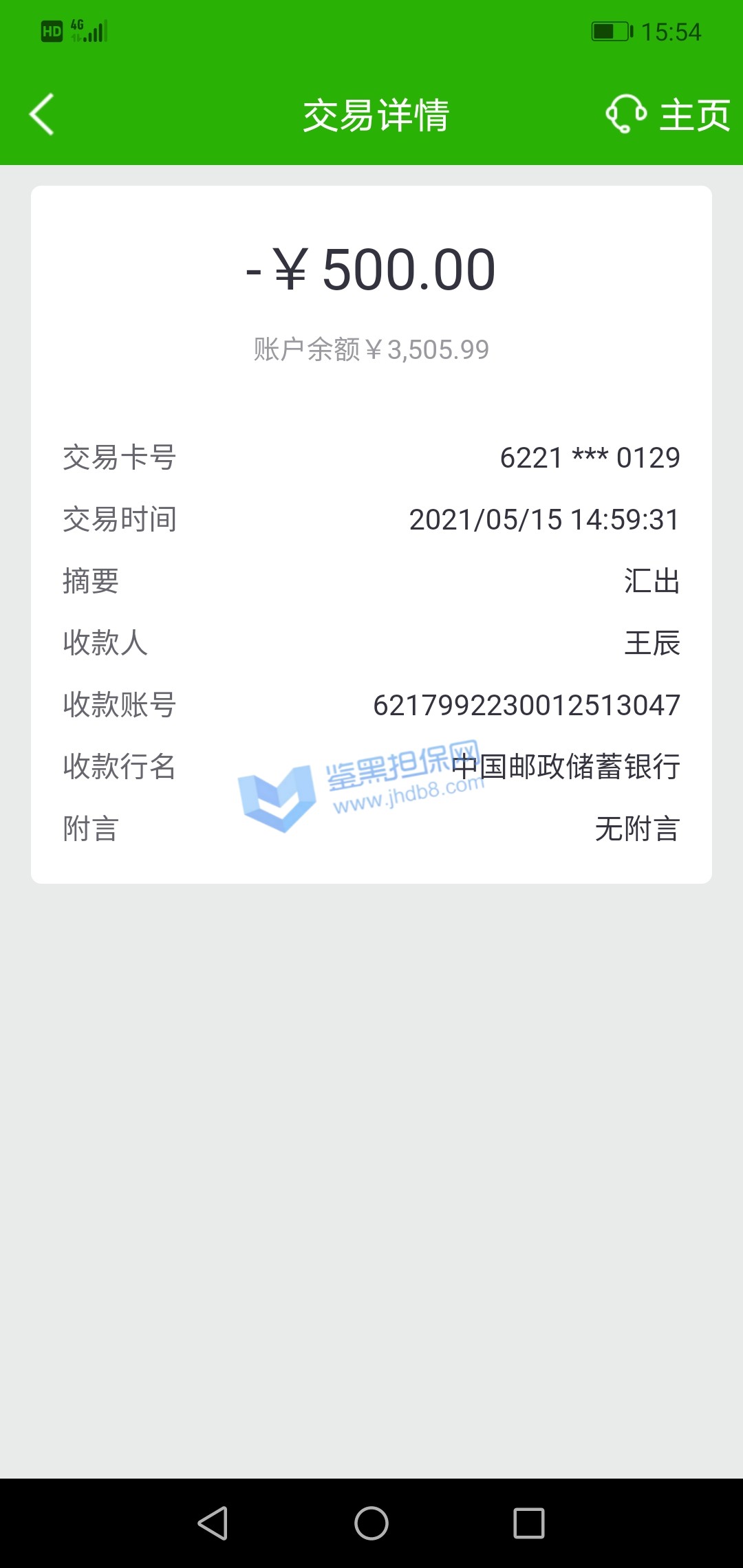Tap the system back button
This screenshot has width=743, height=1568.
(213, 1523)
